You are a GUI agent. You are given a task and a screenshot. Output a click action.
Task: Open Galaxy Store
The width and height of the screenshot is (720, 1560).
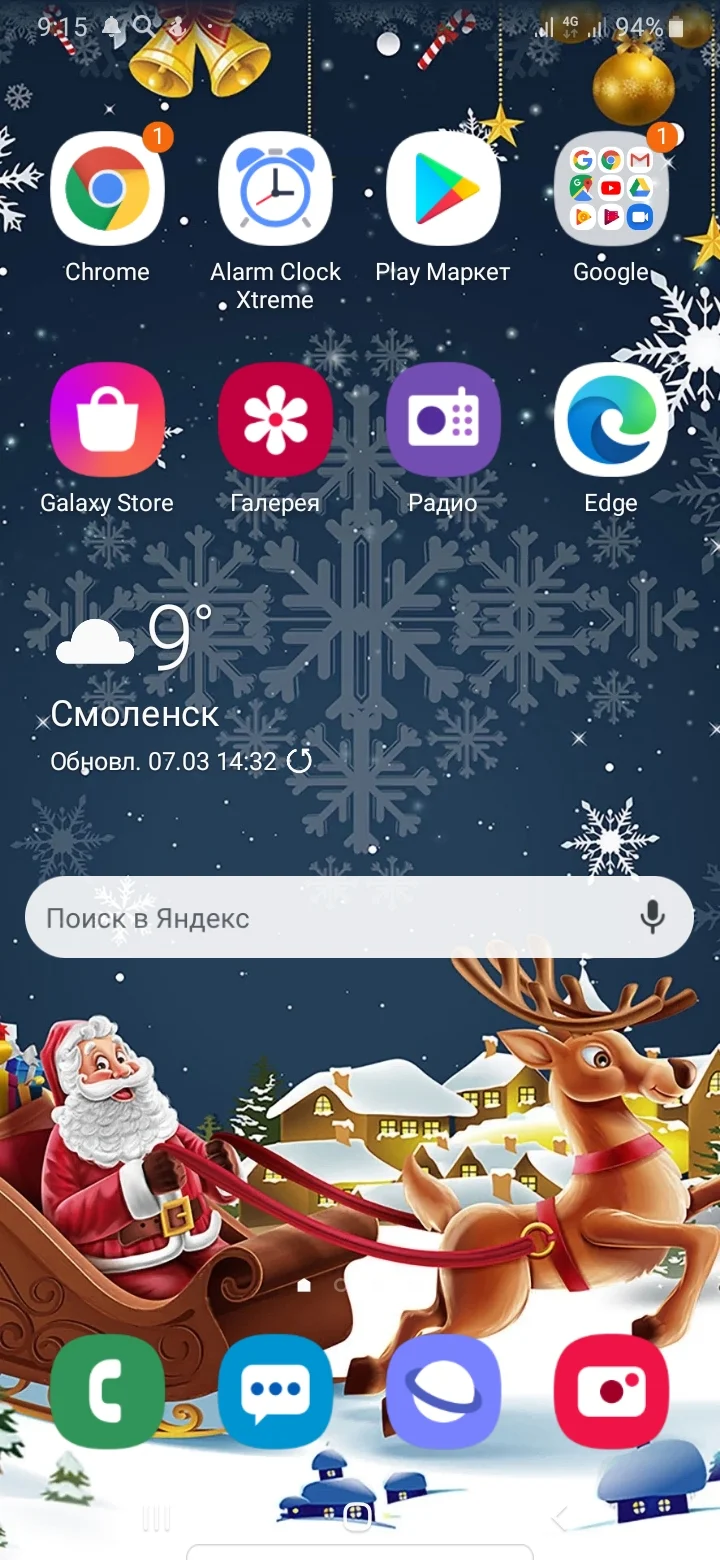coord(107,418)
